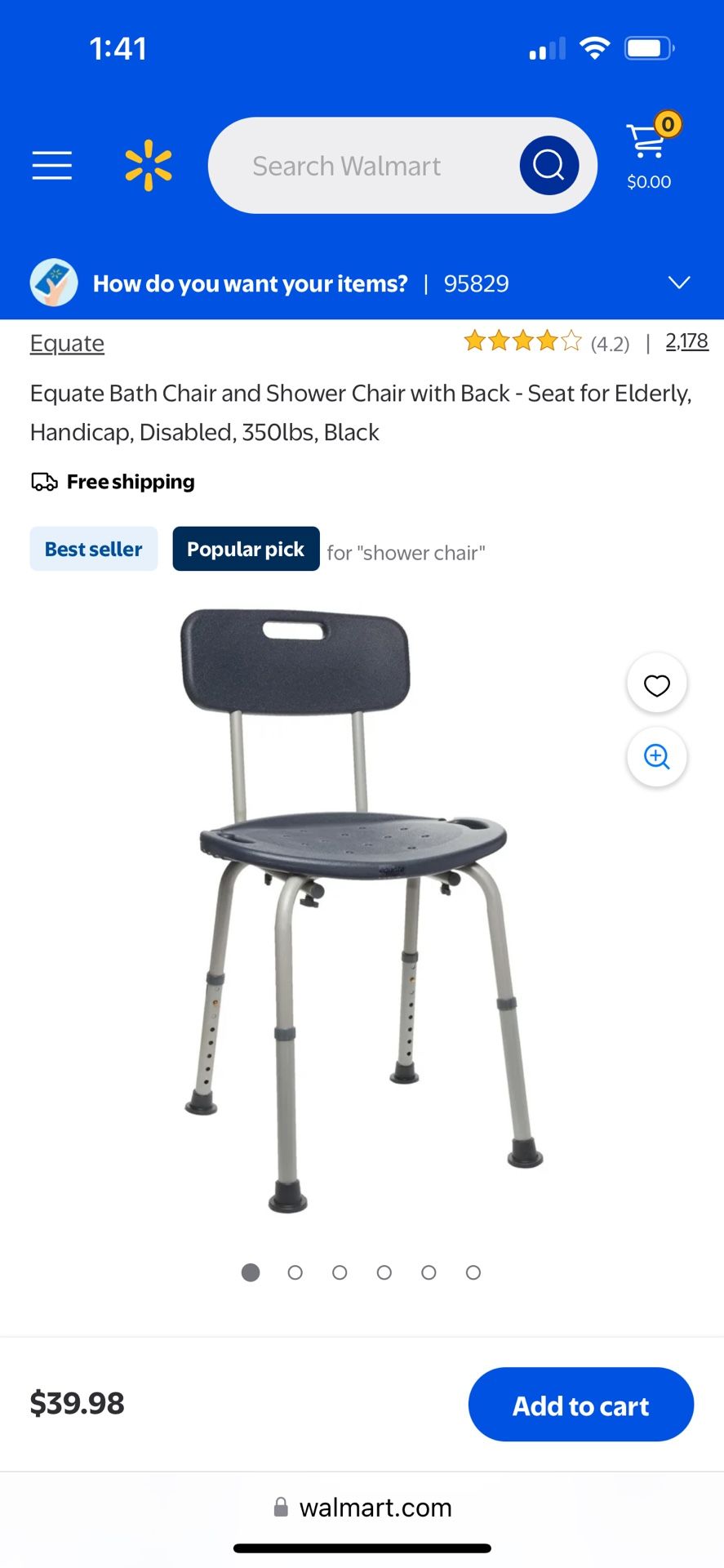Select the first carousel dot
Viewport: 724px width, 1568px height.
point(251,1272)
